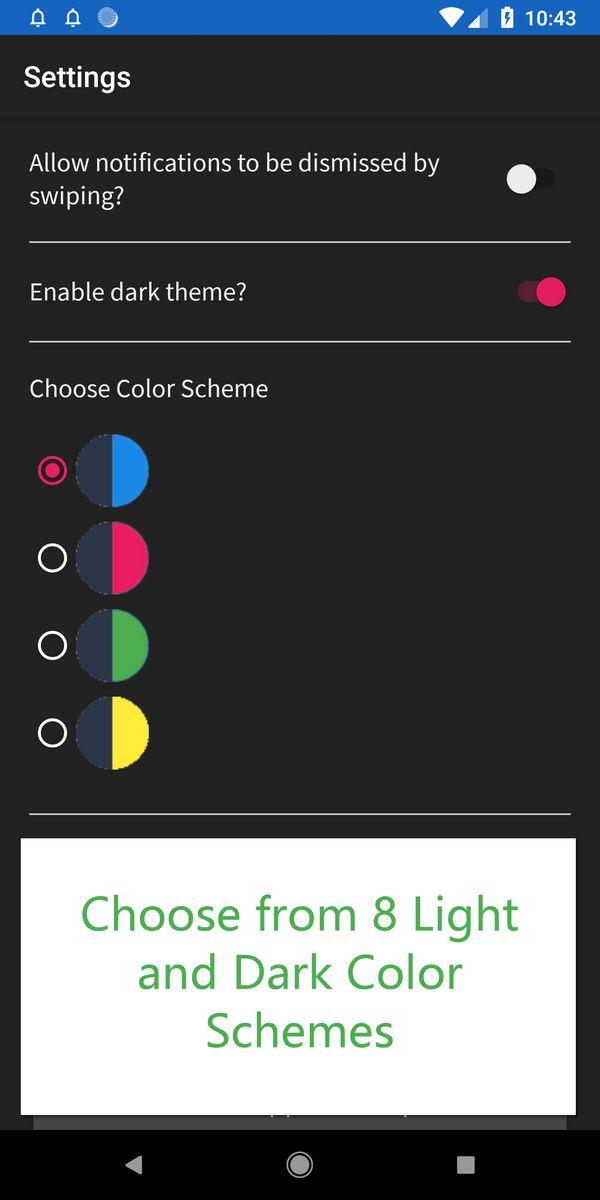600x1200 pixels.
Task: Turn off the dark theme switch
Action: (541, 292)
